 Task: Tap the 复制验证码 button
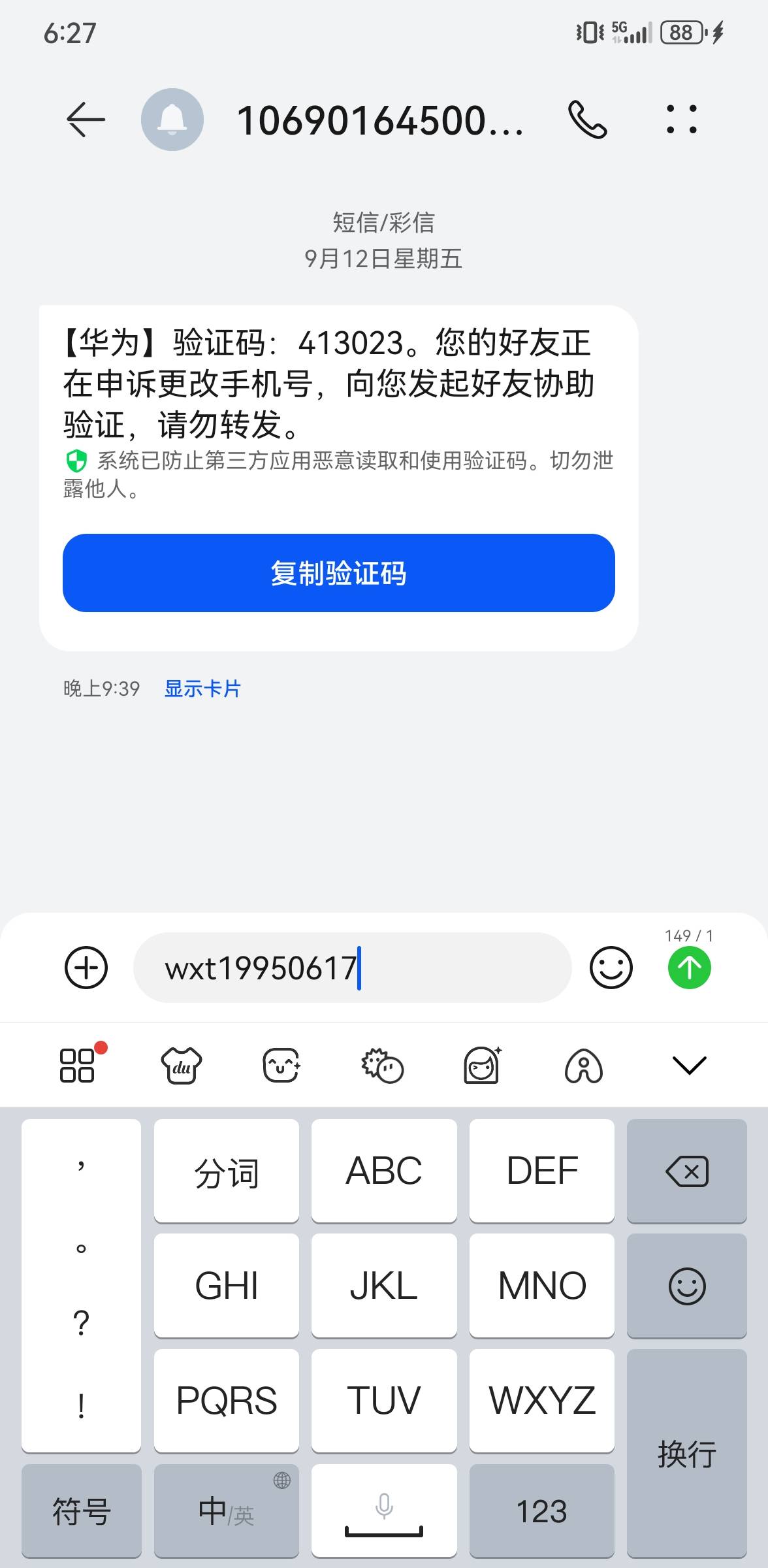pos(339,573)
